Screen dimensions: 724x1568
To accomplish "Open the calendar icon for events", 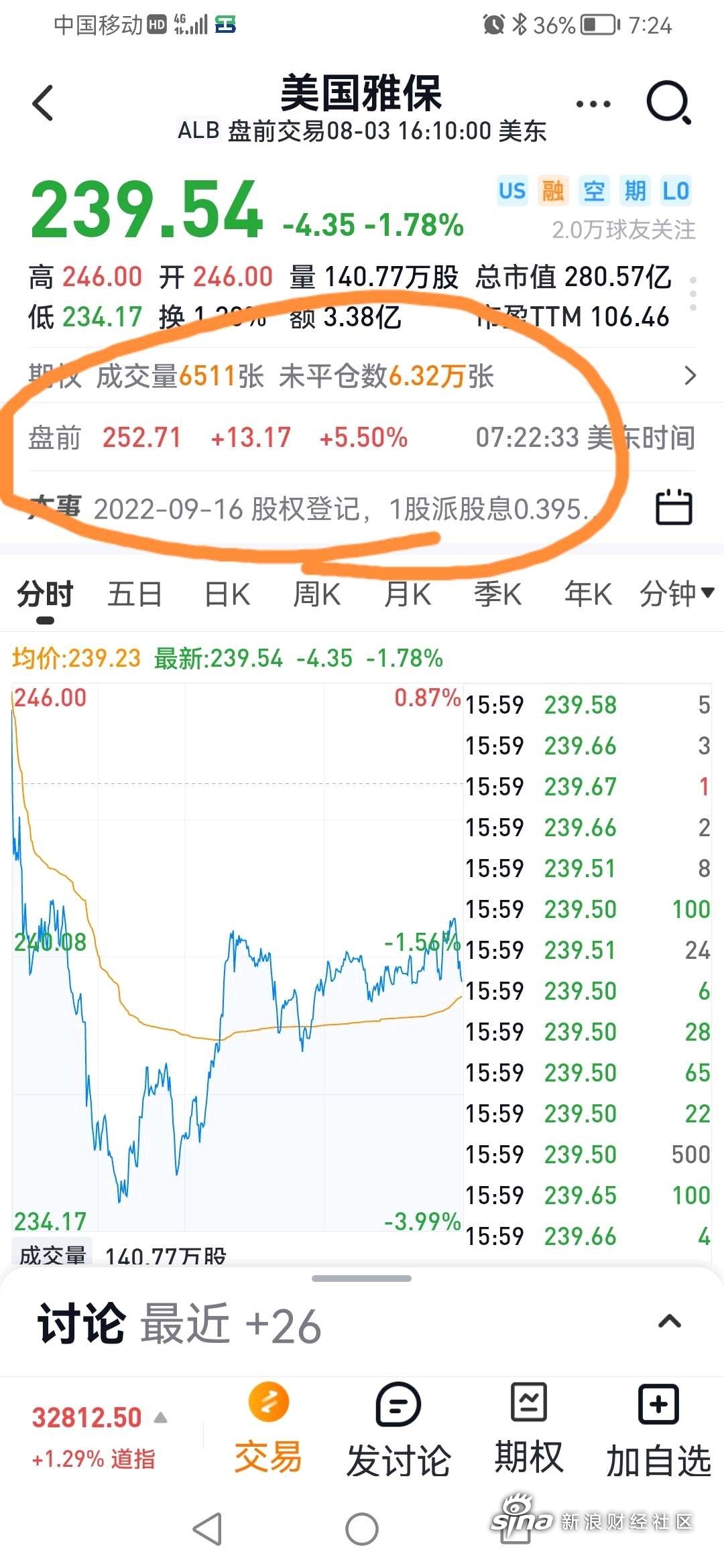I will (673, 507).
